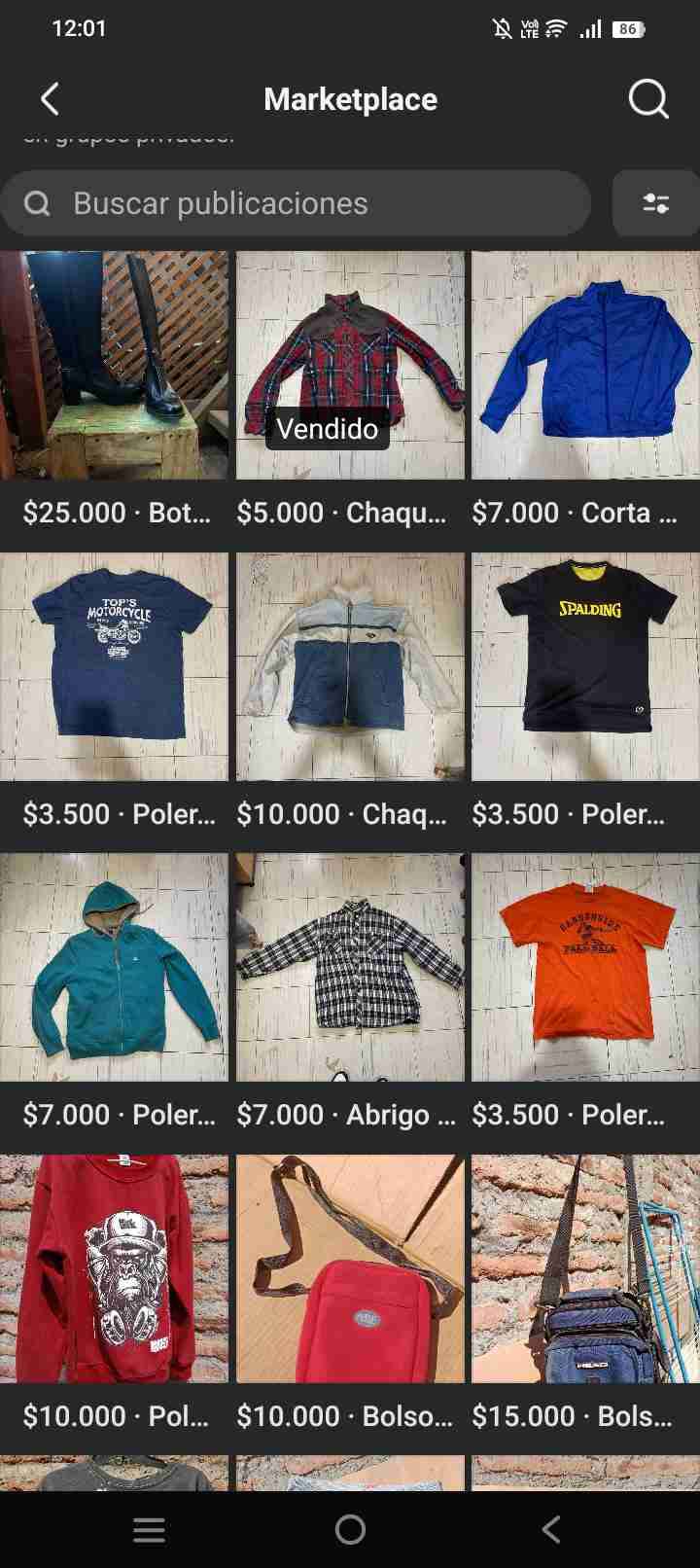Open the orange paintball shirt listing
700x1568 pixels.
pyautogui.click(x=585, y=968)
